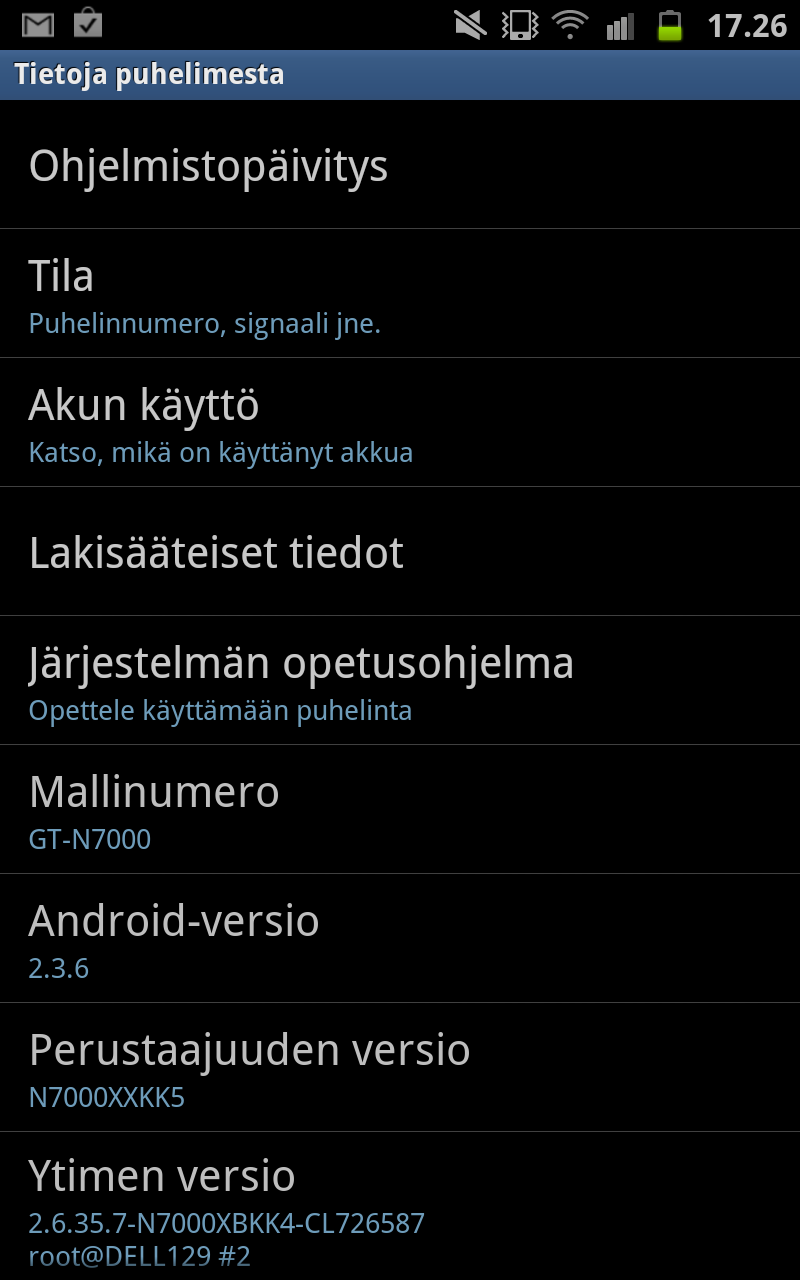This screenshot has width=800, height=1280.
Task: Tap the Ytimen versio row
Action: click(400, 1207)
